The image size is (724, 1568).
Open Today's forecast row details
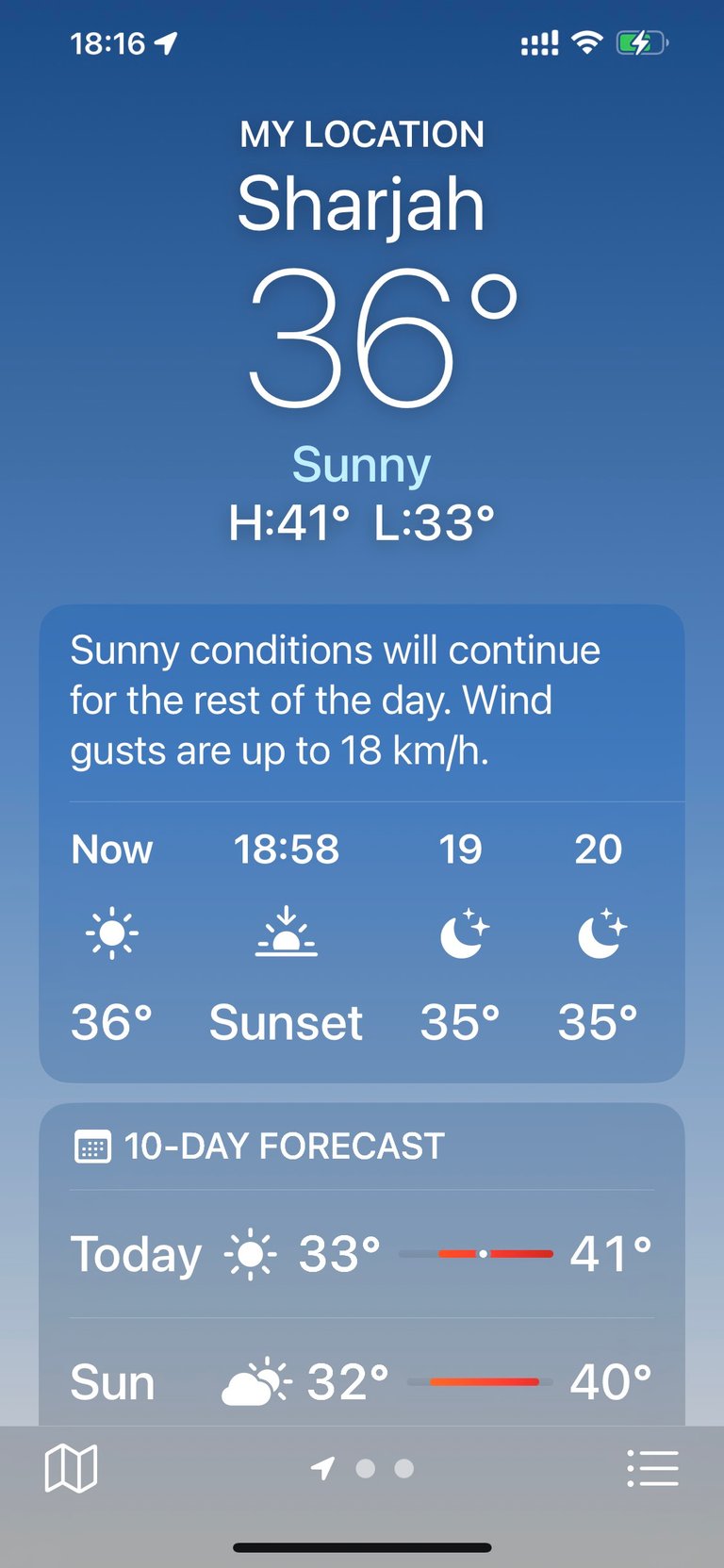[x=362, y=1254]
